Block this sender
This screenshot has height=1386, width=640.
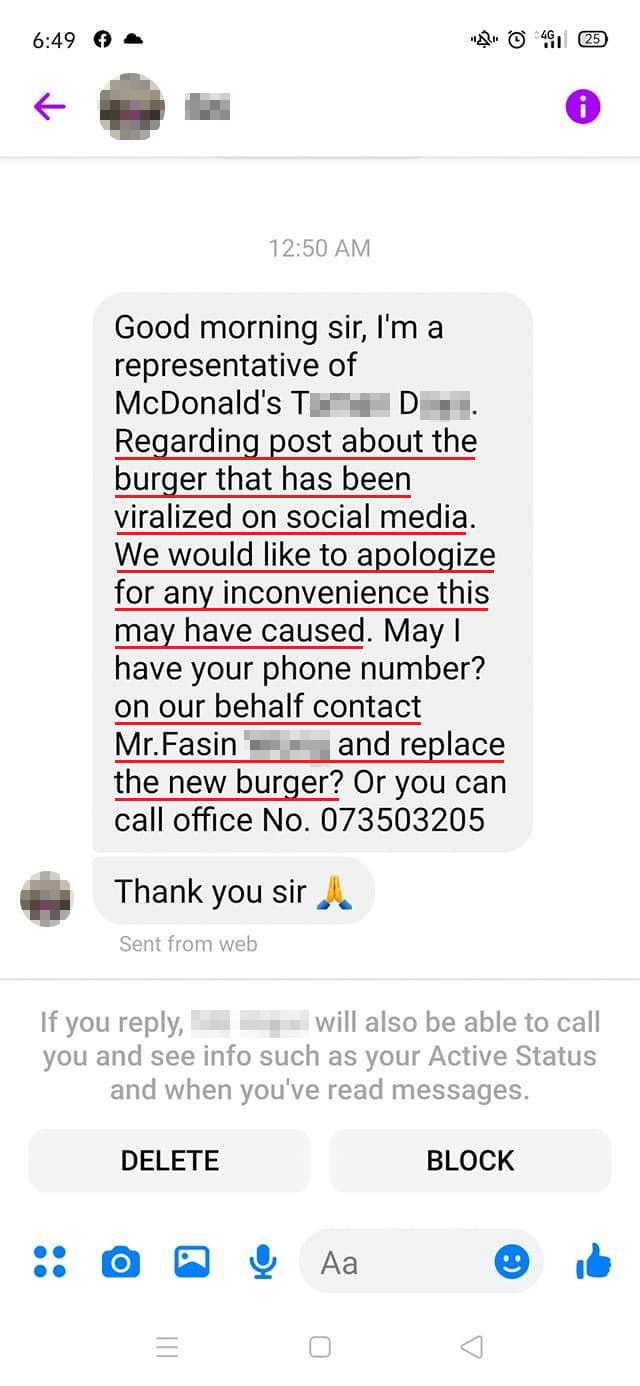click(x=470, y=1160)
